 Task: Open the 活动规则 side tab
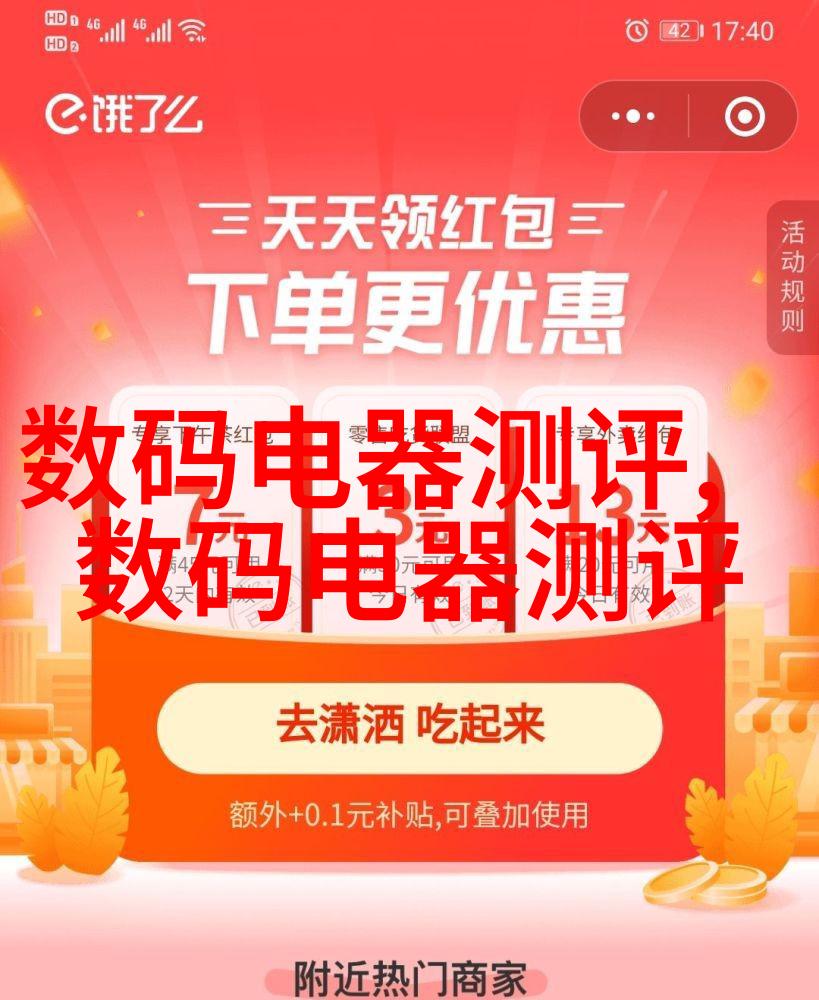tap(792, 277)
